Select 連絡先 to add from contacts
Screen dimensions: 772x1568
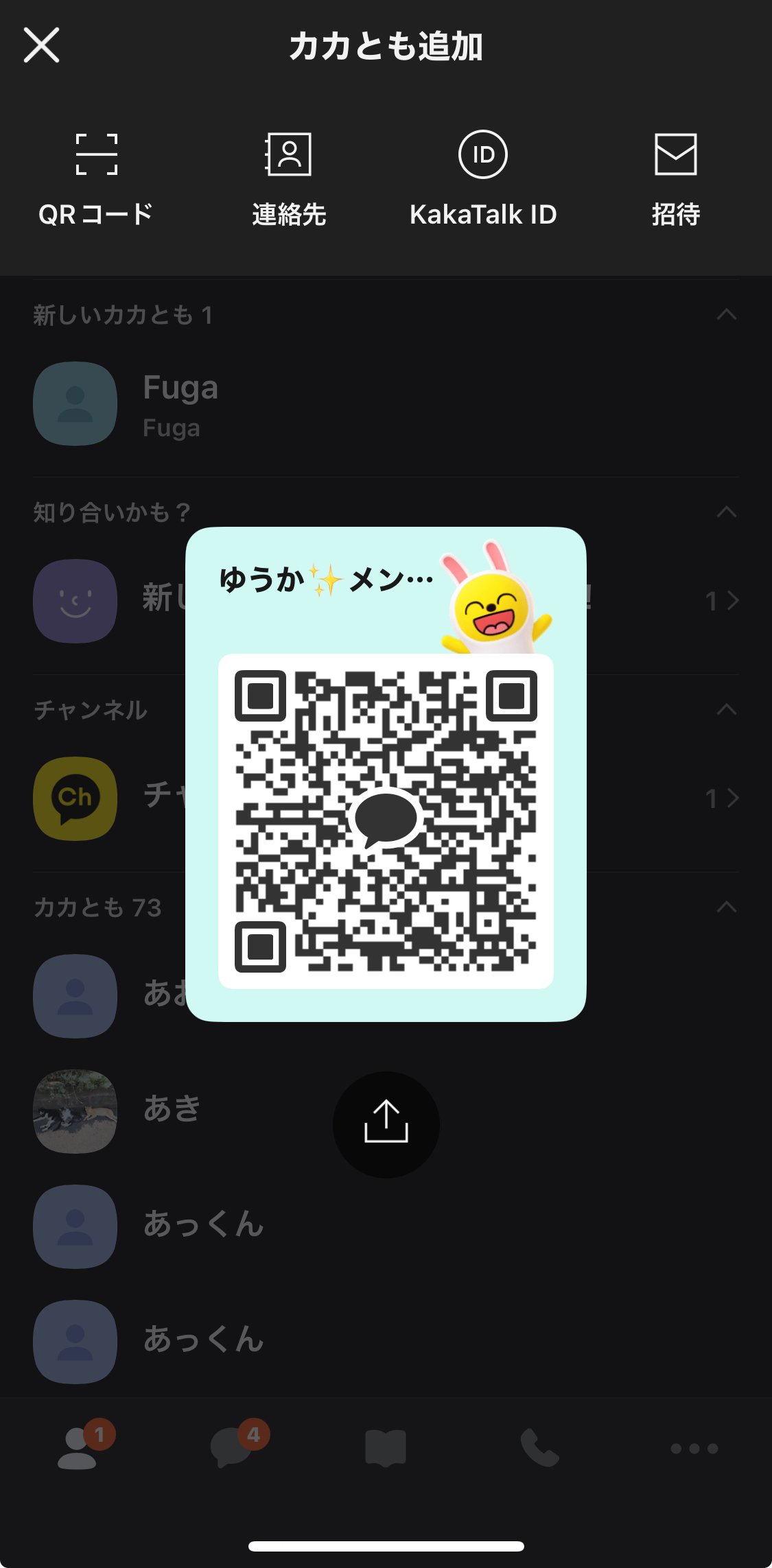coord(288,178)
